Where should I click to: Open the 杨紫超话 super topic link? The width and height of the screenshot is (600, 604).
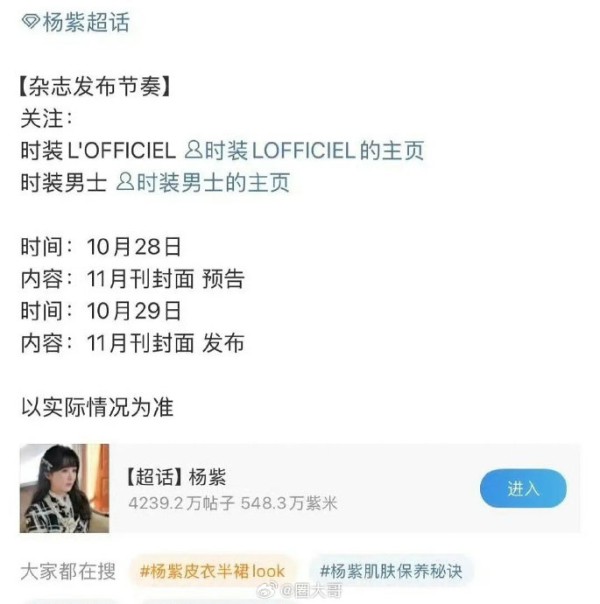(x=76, y=22)
